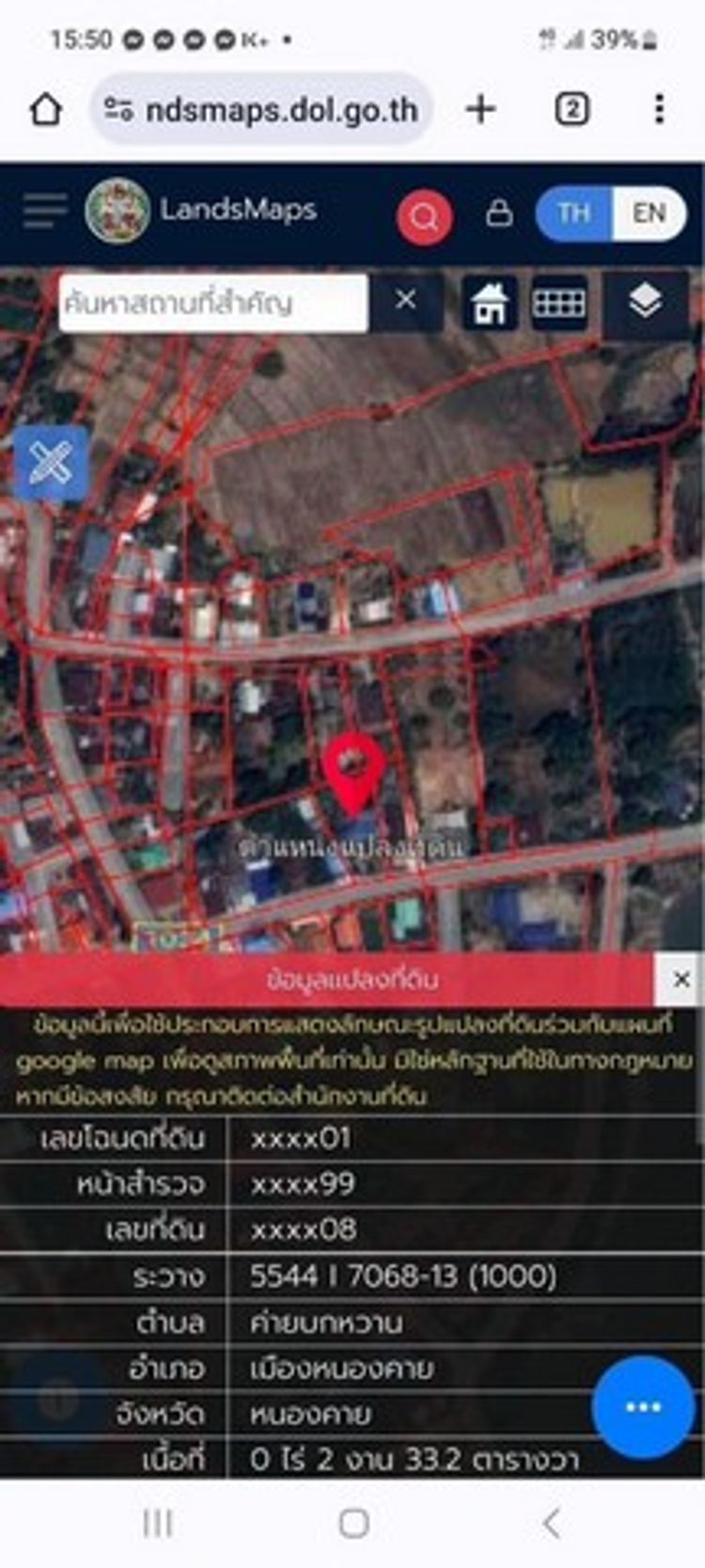Open the grid table map tool
Screen dimensions: 705x1568
(x=559, y=303)
